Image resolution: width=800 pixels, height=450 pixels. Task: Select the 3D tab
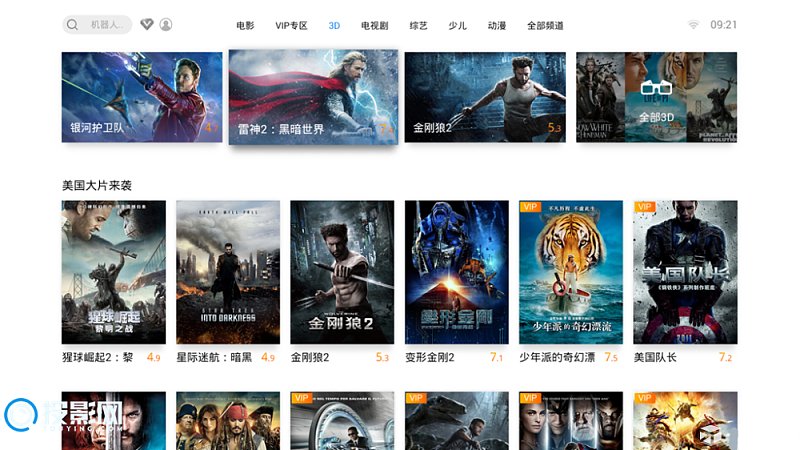(334, 25)
